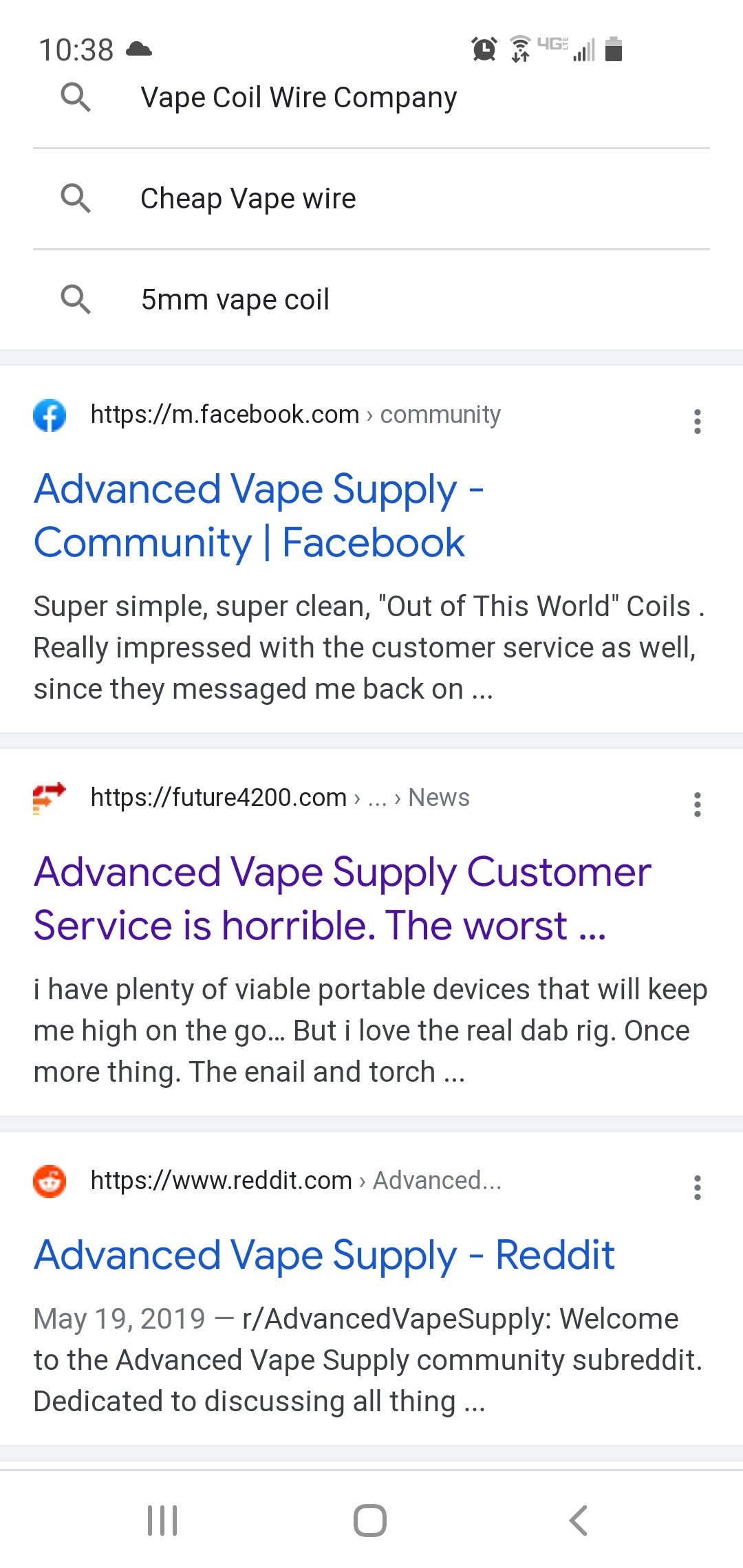Image resolution: width=743 pixels, height=1568 pixels.
Task: Go to the home screen
Action: 370,1520
